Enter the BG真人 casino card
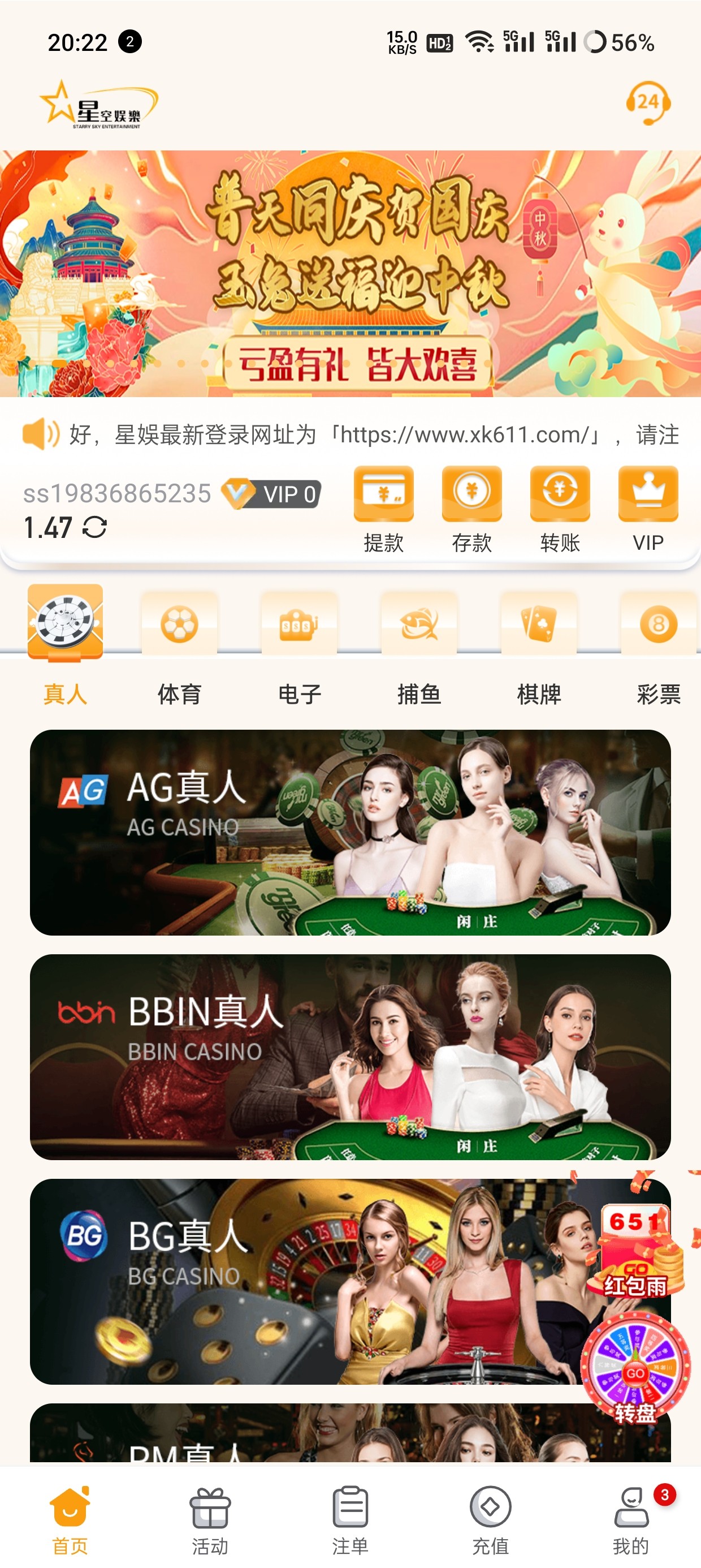Screen dimensions: 701x1568 pyautogui.click(x=304, y=1281)
